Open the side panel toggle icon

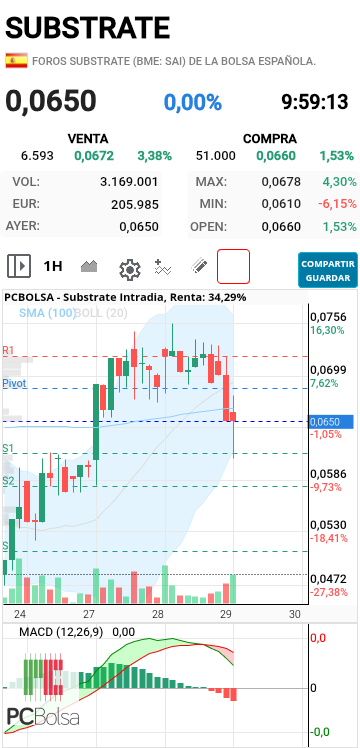[19, 266]
